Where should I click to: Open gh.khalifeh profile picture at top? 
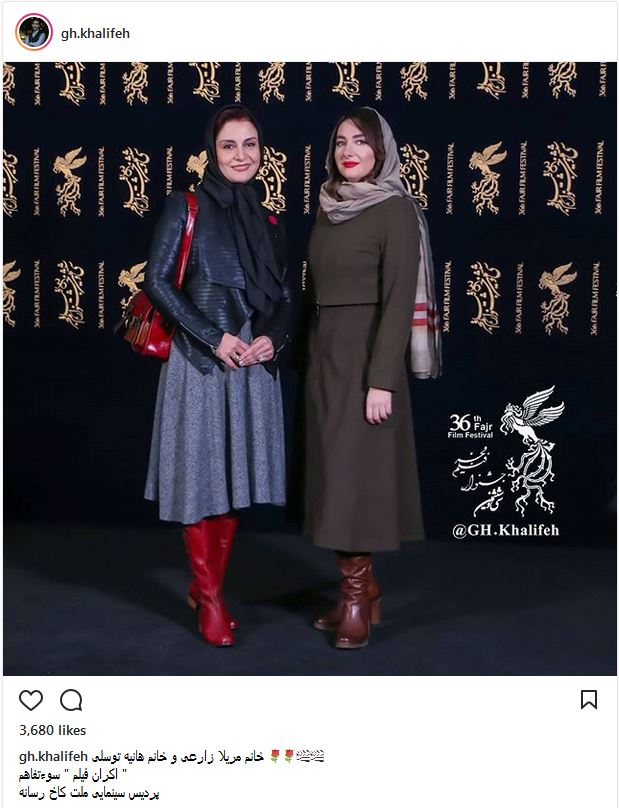[33, 33]
